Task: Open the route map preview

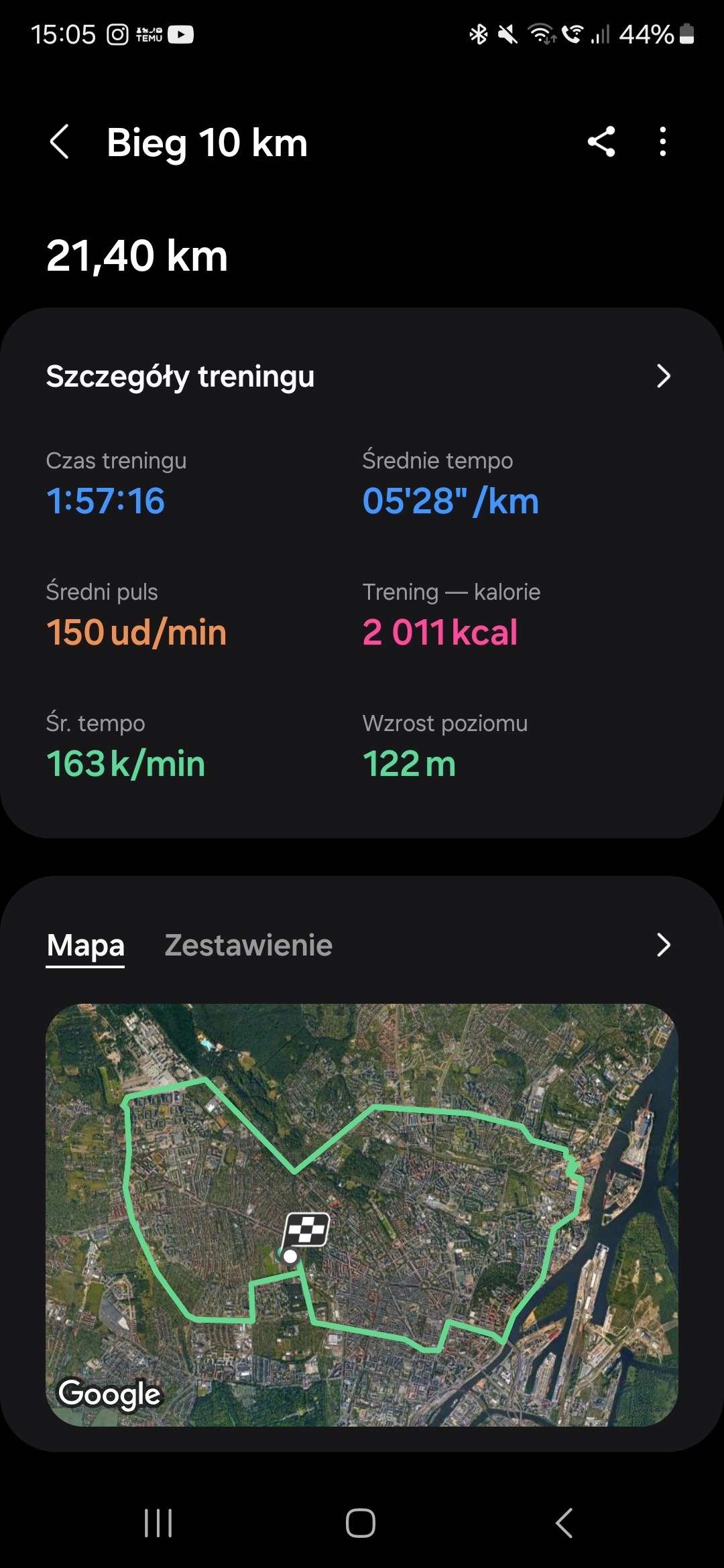Action: point(362,1215)
